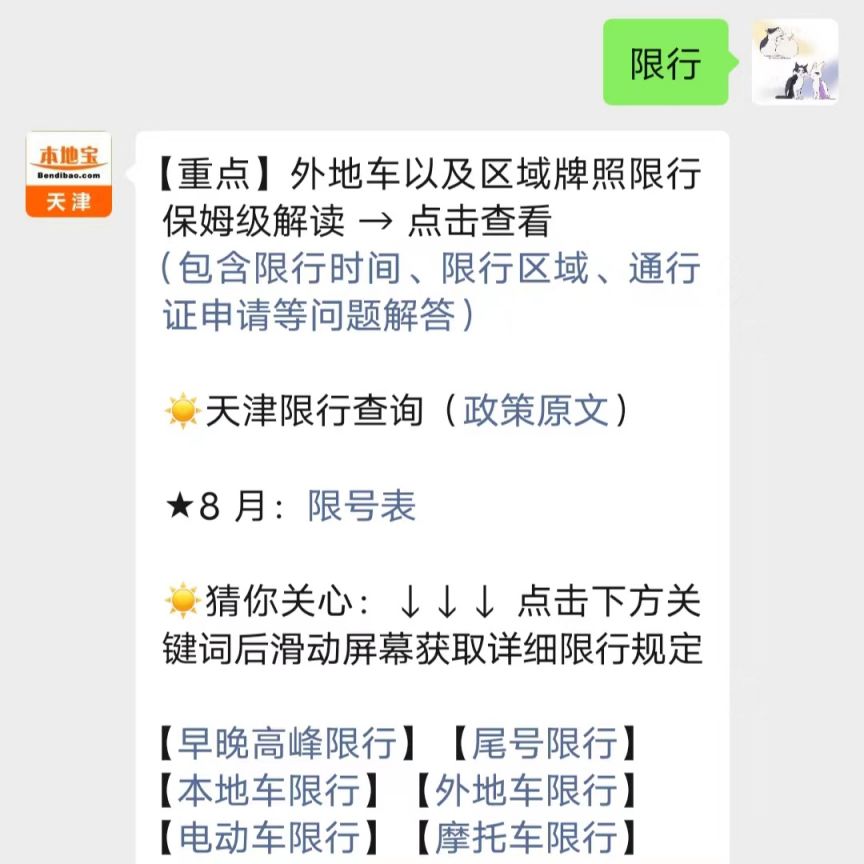Tap the 早晚高峰限行 keyword
This screenshot has width=864, height=864.
click(286, 743)
